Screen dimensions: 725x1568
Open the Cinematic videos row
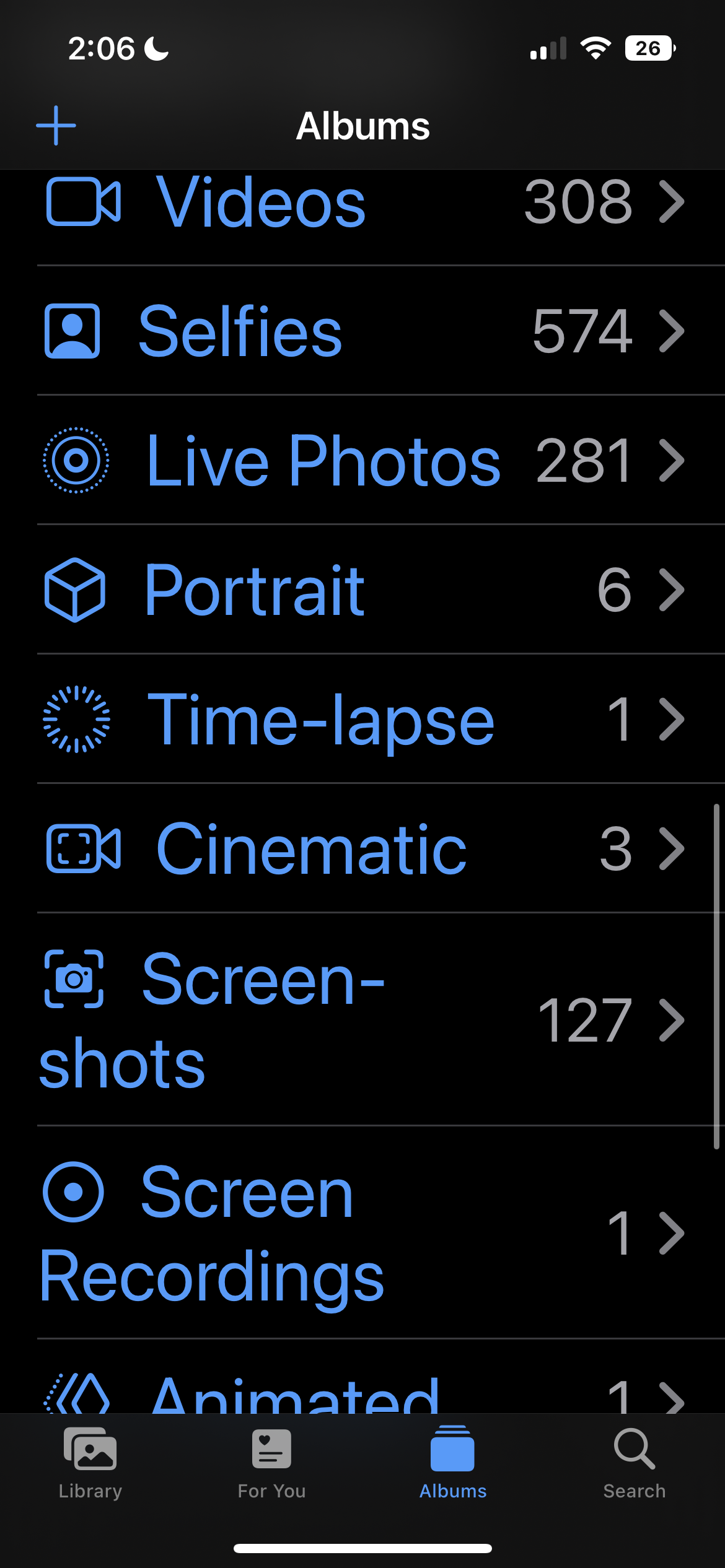point(362,849)
